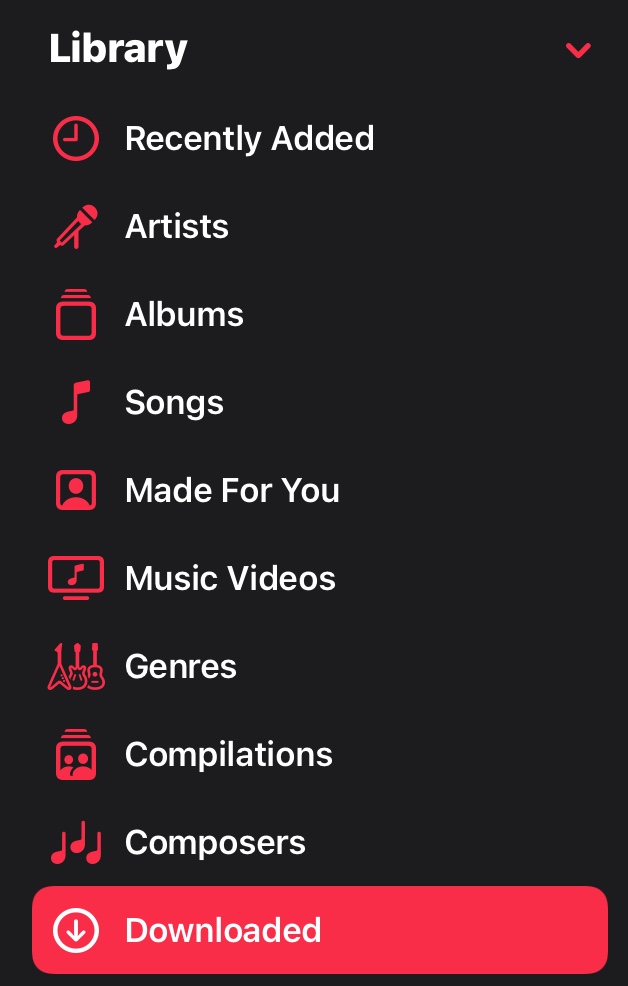View Compilations
Viewport: 628px width, 986px height.
click(228, 755)
